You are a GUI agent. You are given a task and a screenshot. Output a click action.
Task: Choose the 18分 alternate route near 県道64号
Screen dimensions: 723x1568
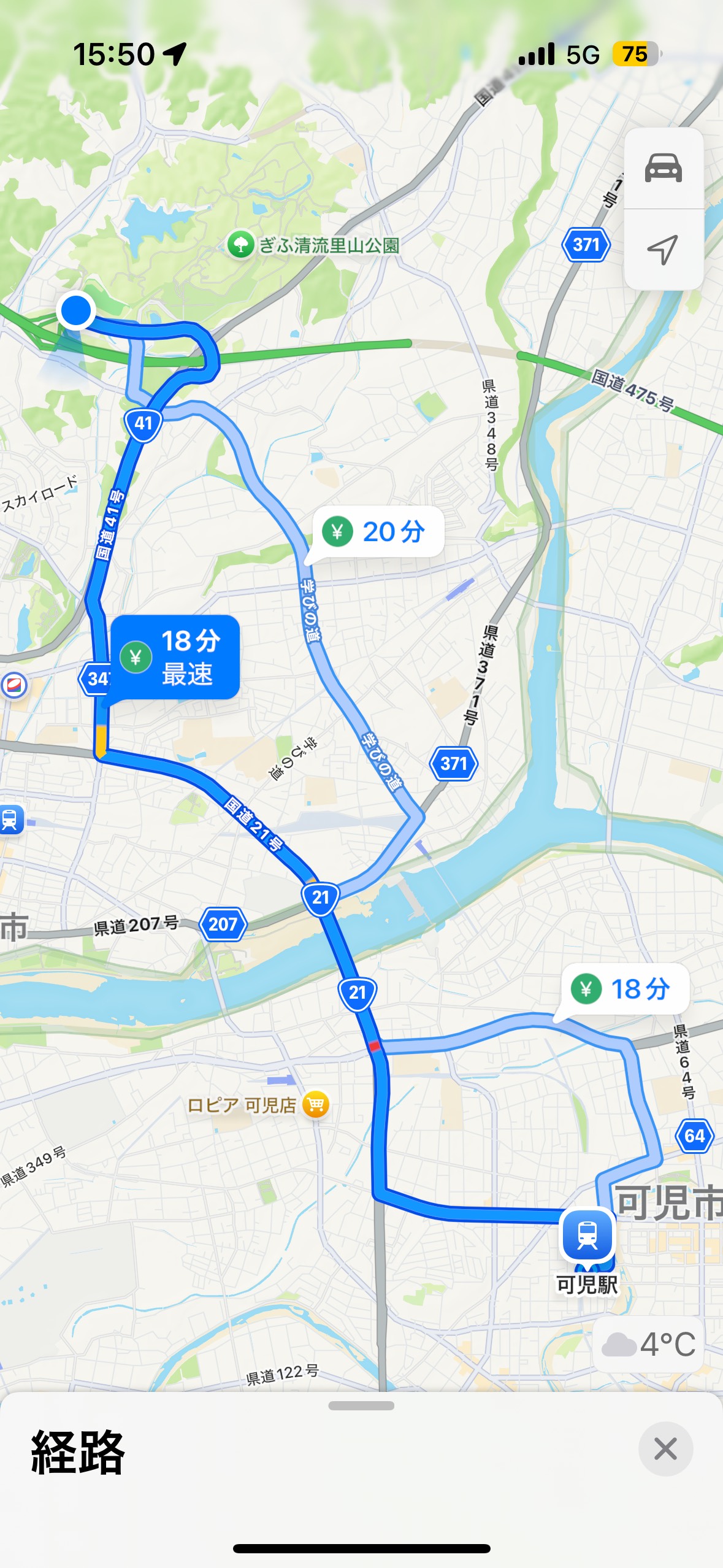point(625,989)
